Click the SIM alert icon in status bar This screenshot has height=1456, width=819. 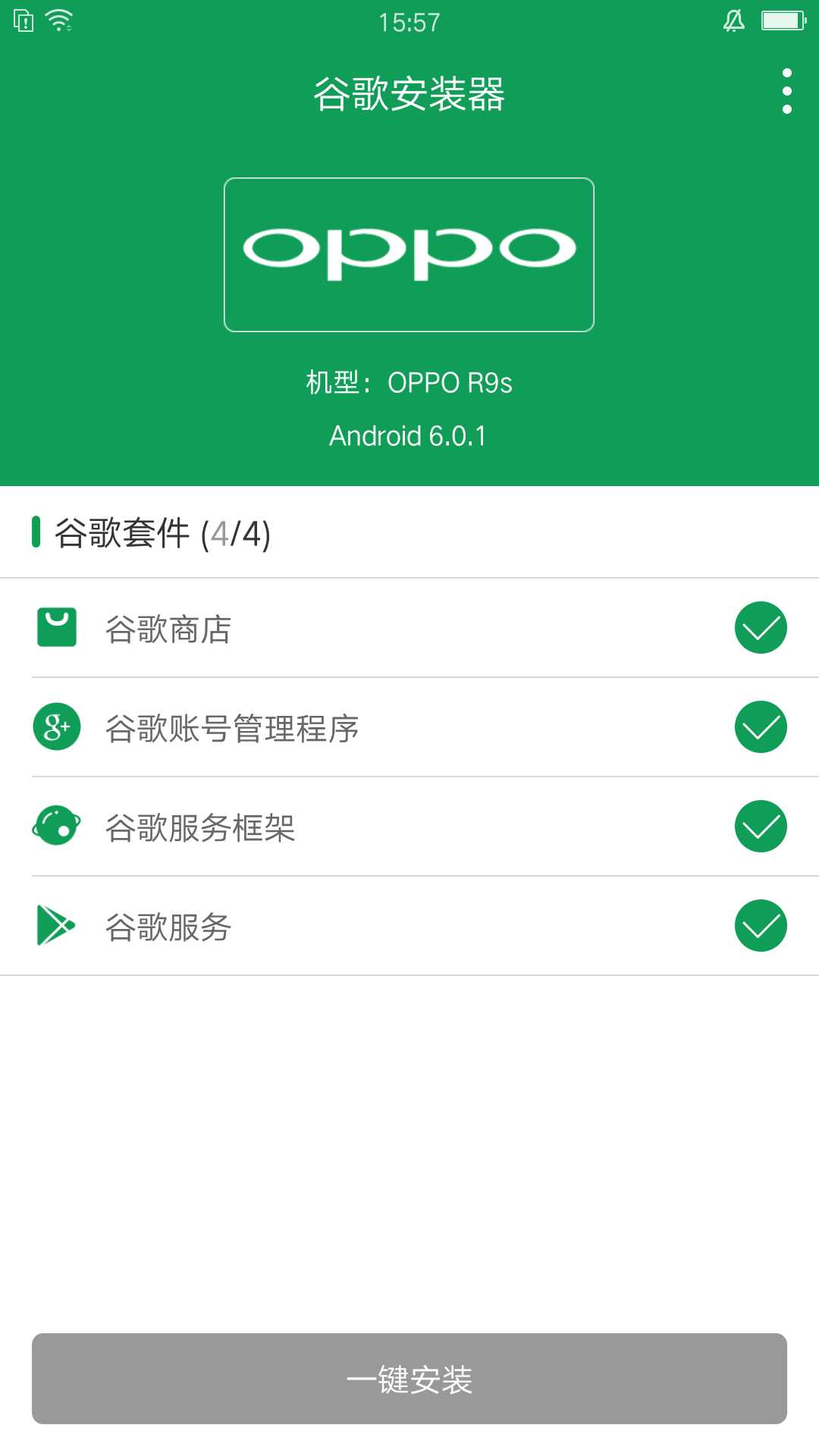[23, 20]
